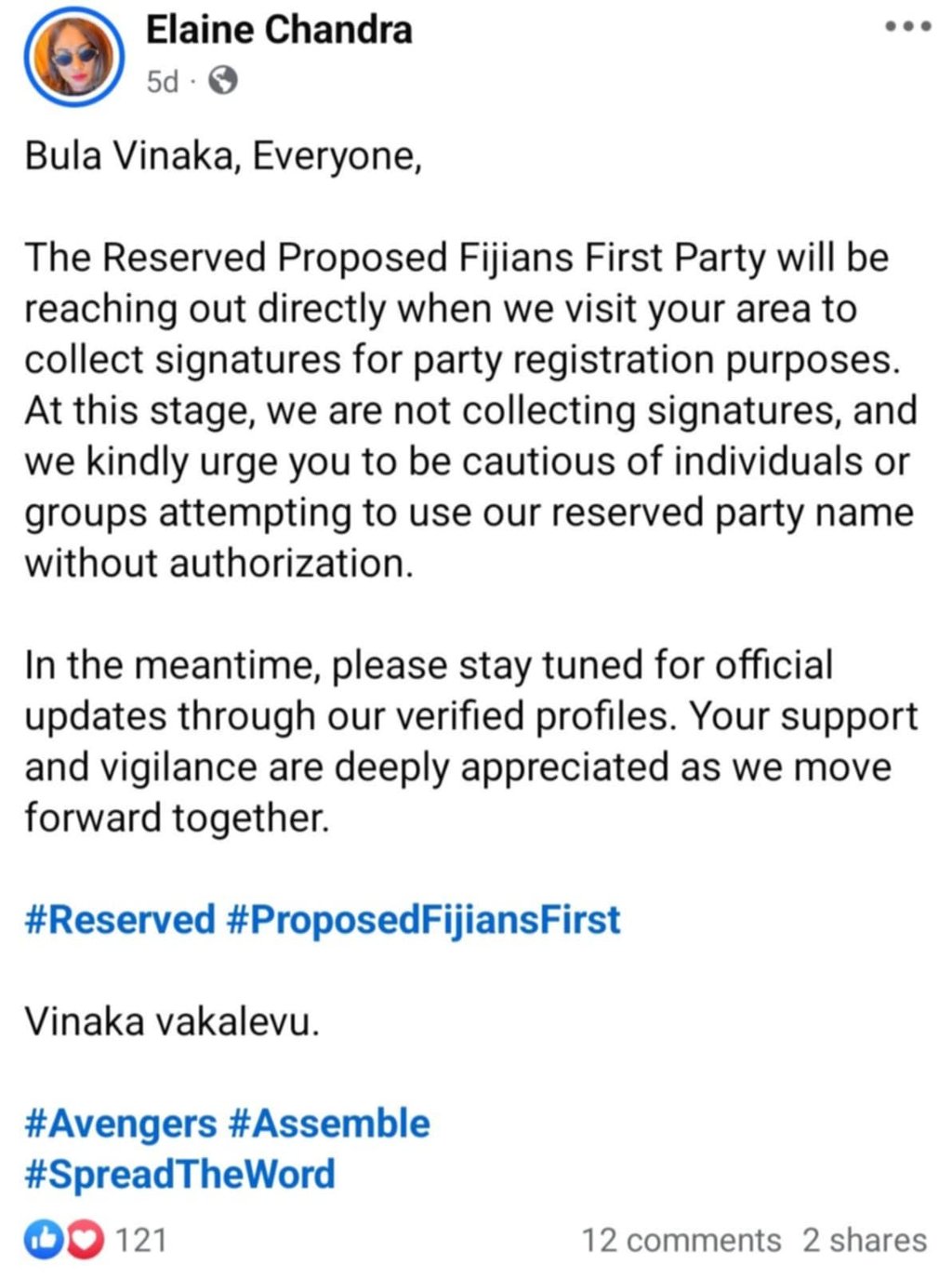Open Elaine Chandra's profile picture
This screenshot has width=952, height=1278.
click(73, 58)
